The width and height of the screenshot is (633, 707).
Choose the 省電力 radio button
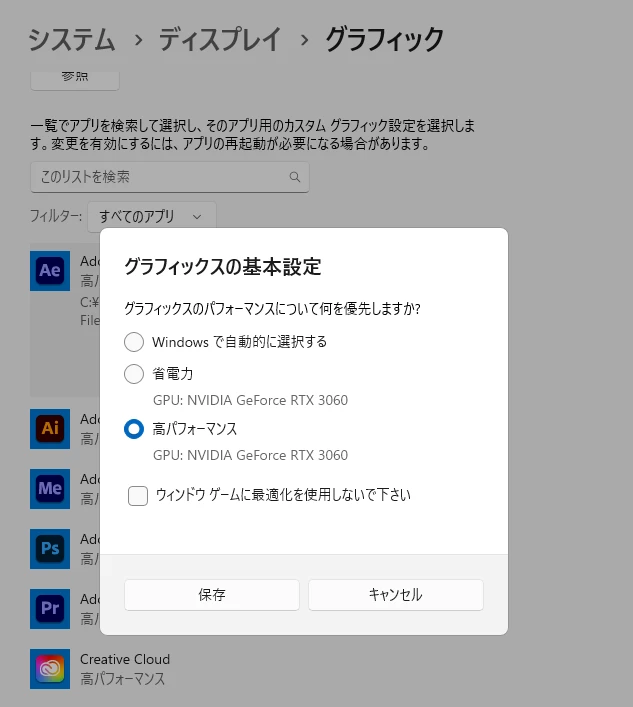tap(134, 374)
